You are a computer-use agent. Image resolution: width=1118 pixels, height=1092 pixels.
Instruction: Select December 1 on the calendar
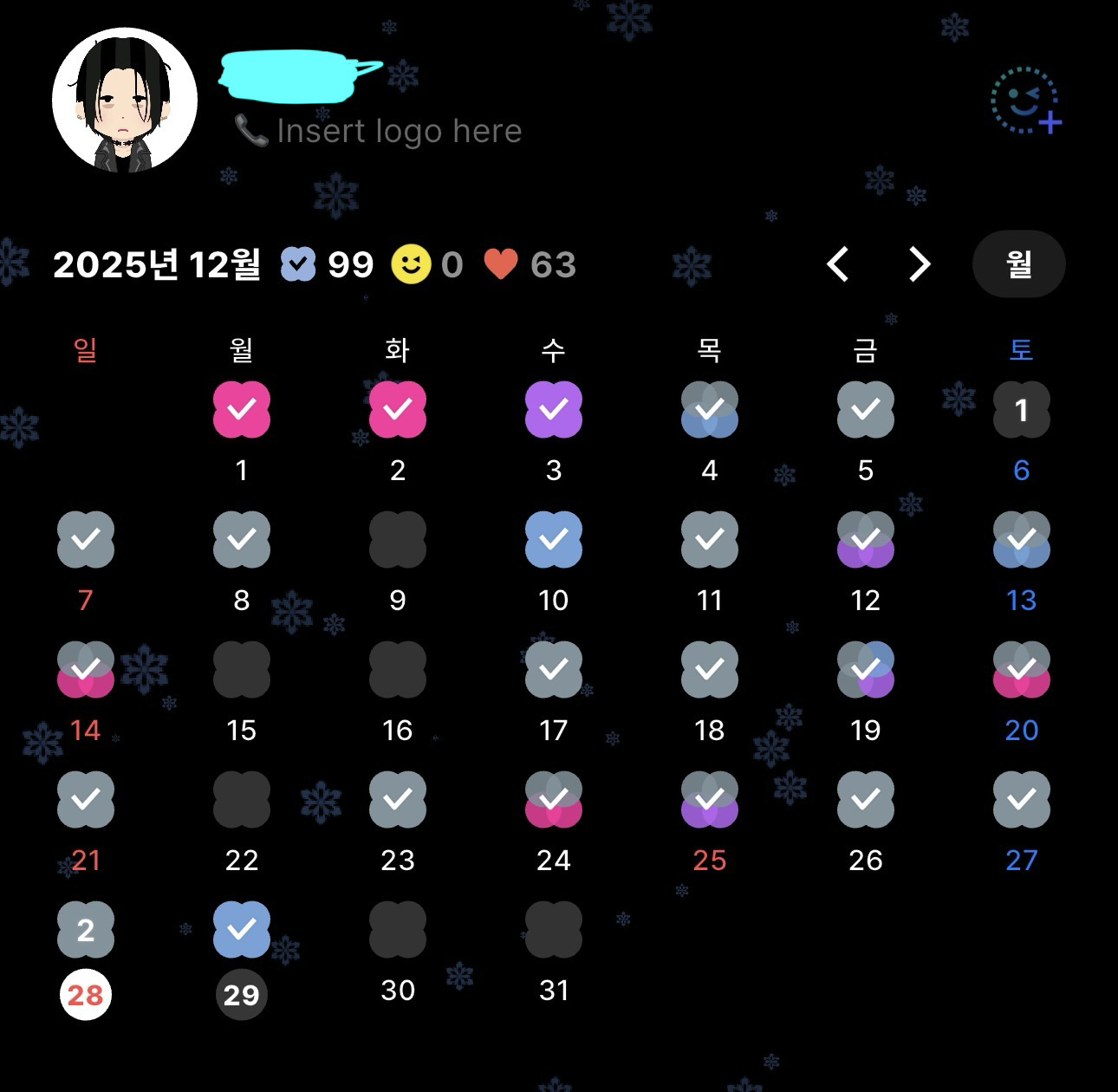click(241, 410)
